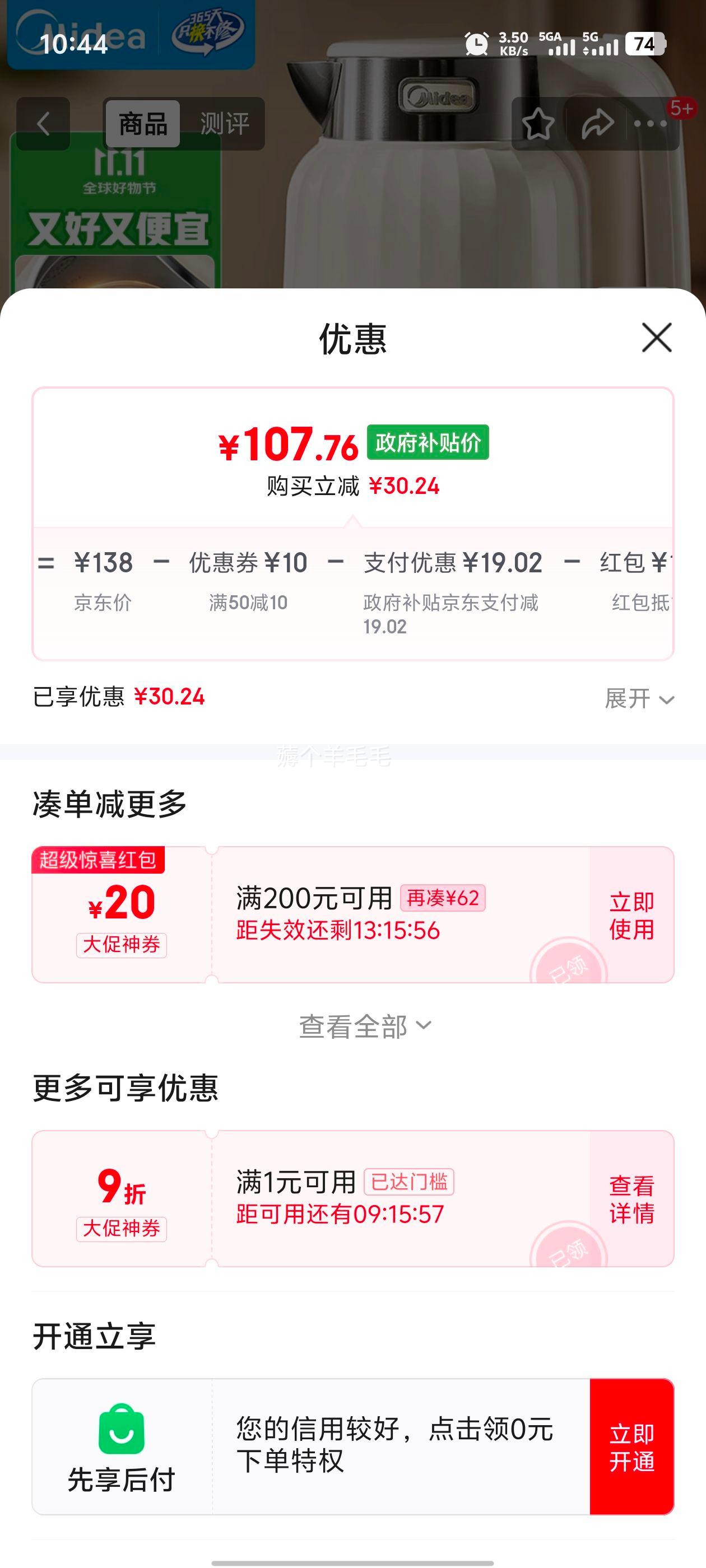Close the 优惠 discount panel

pos(656,338)
